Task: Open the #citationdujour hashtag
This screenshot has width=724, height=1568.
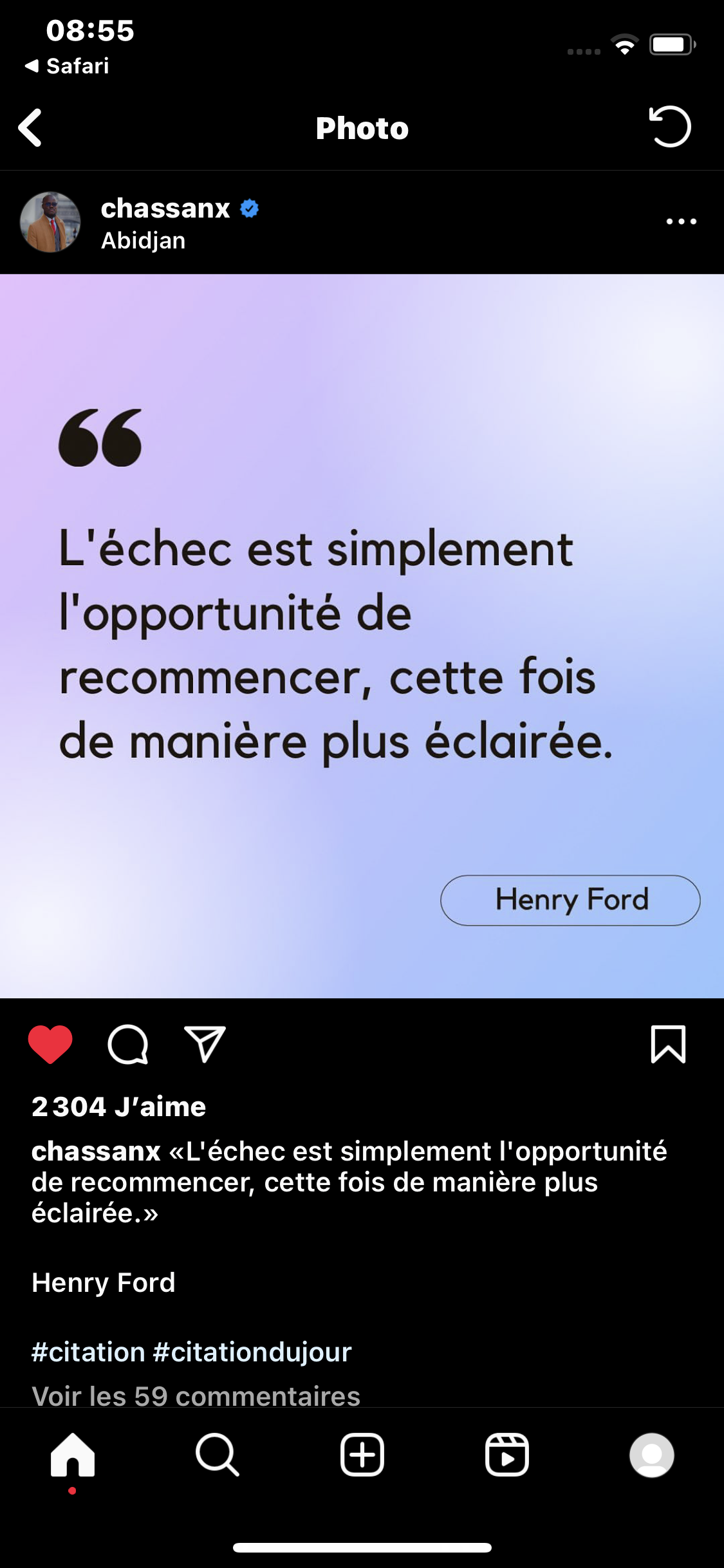Action: click(252, 1352)
